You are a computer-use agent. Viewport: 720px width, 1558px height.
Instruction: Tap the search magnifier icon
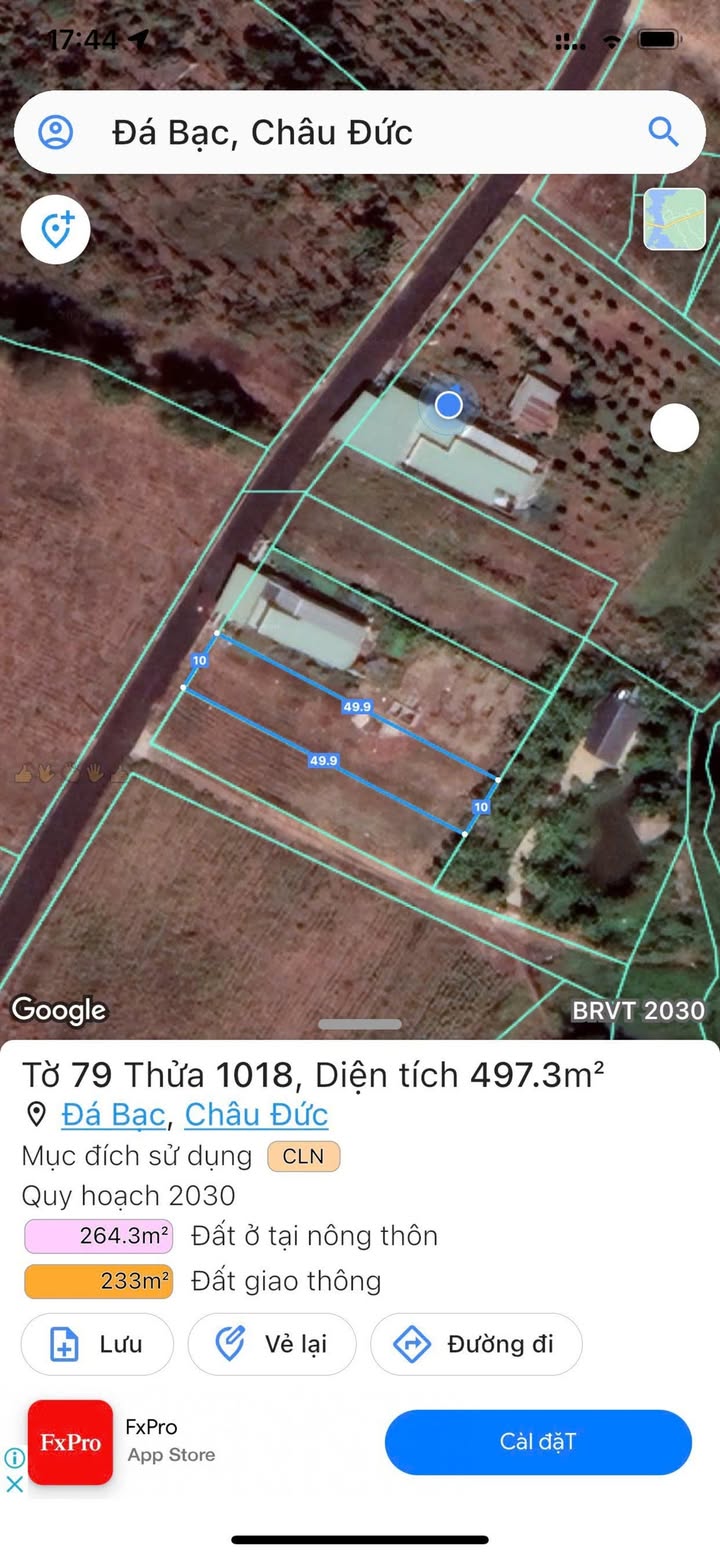(663, 132)
